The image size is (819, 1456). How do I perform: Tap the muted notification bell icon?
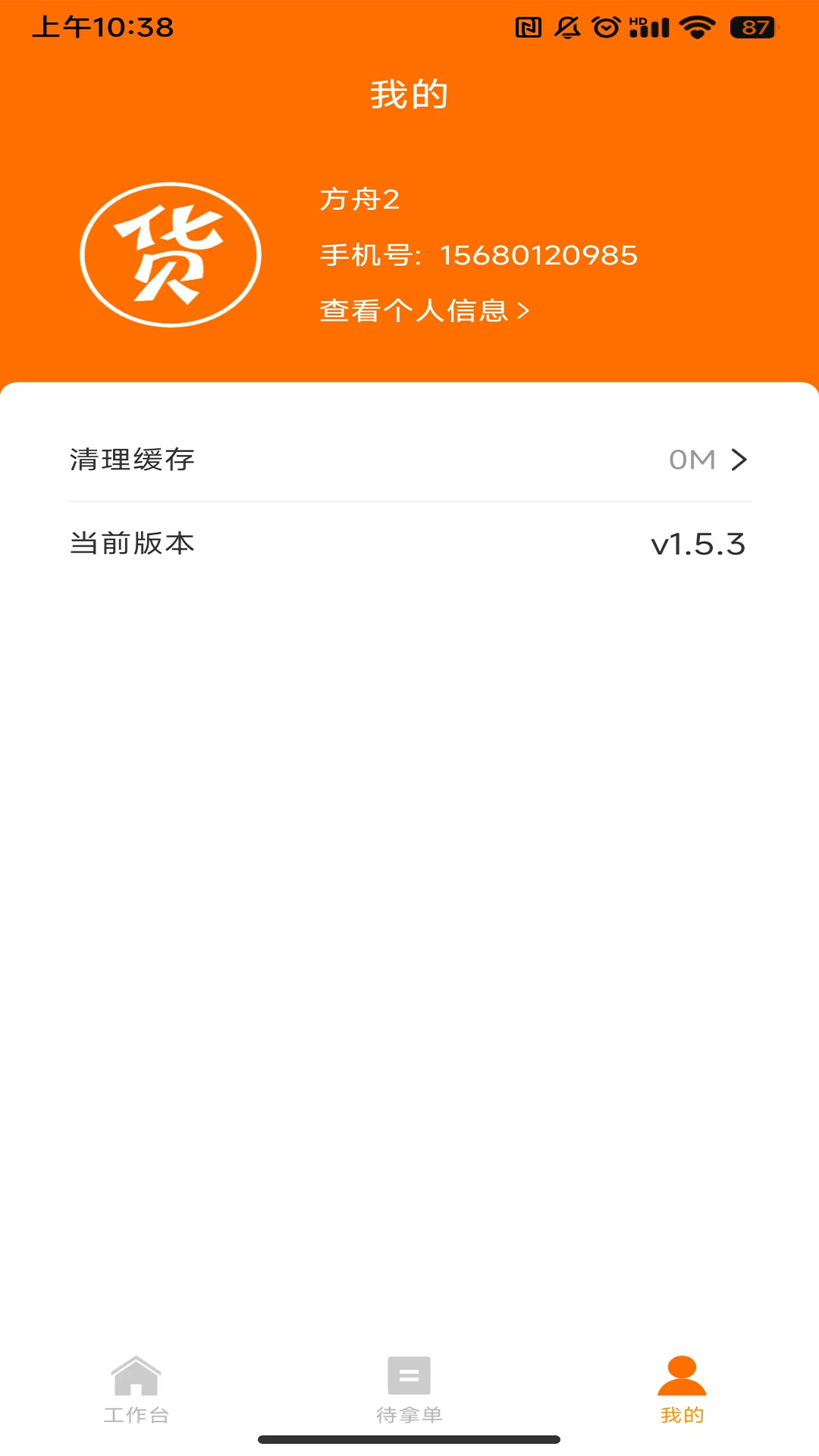pyautogui.click(x=567, y=27)
